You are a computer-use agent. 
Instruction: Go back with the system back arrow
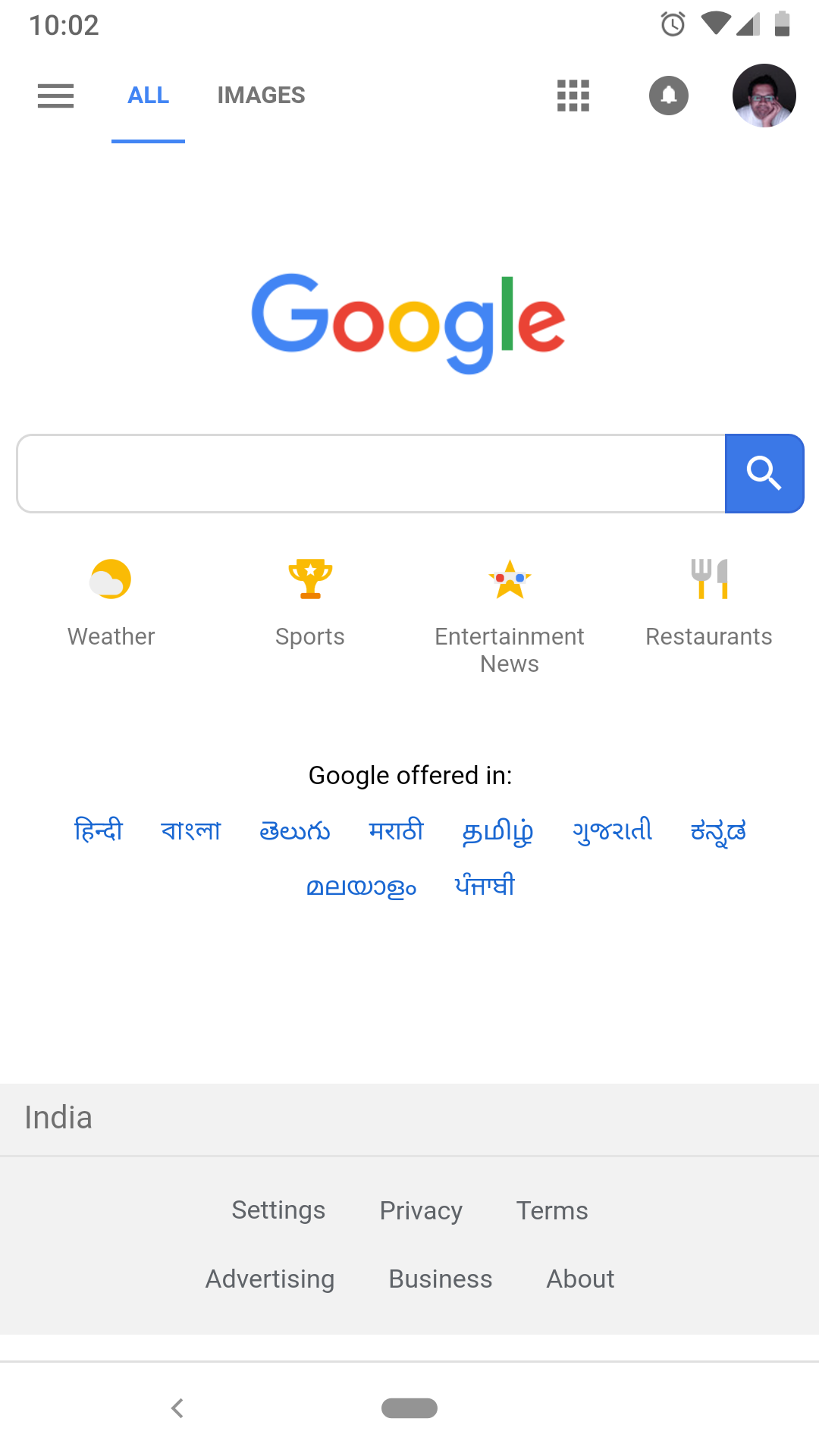177,1408
